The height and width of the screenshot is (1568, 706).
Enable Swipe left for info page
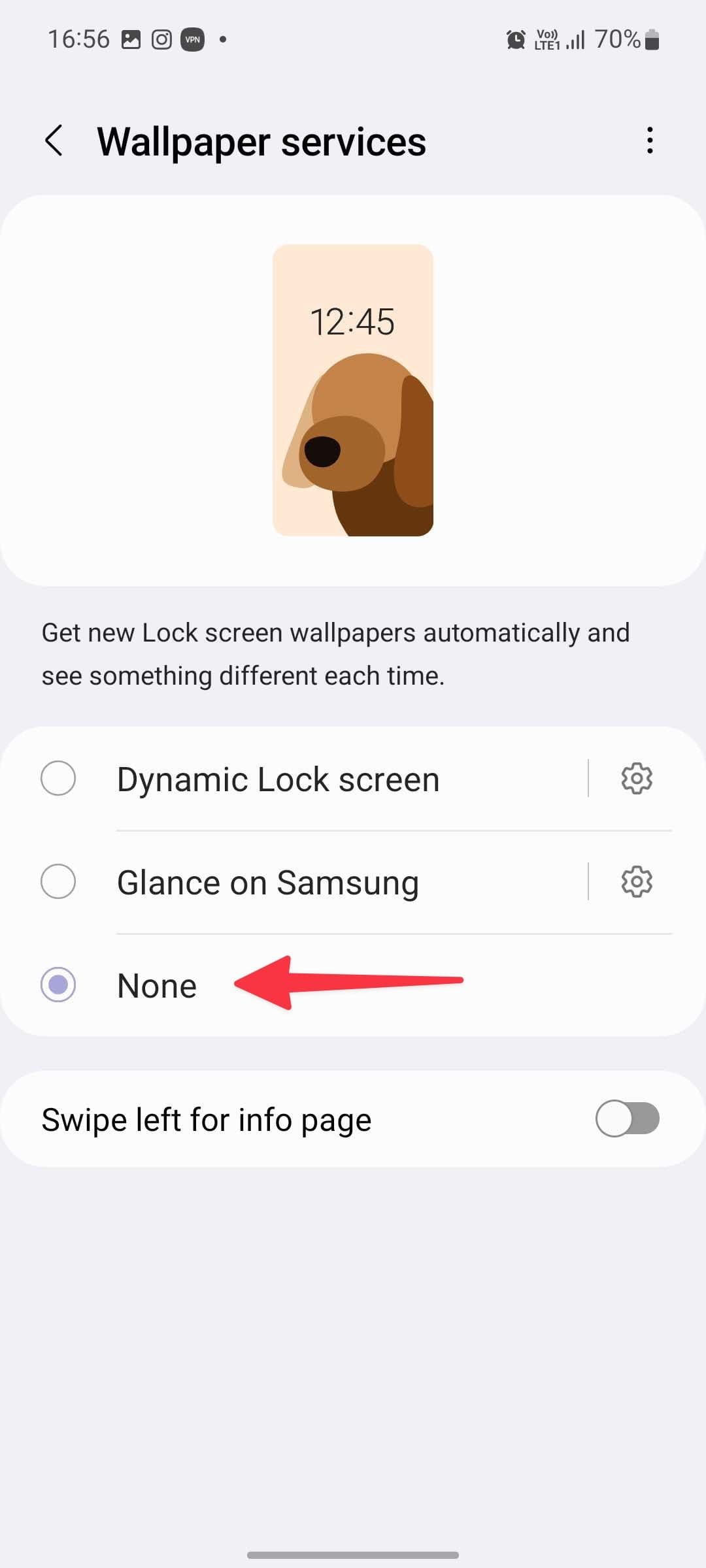tap(627, 1119)
